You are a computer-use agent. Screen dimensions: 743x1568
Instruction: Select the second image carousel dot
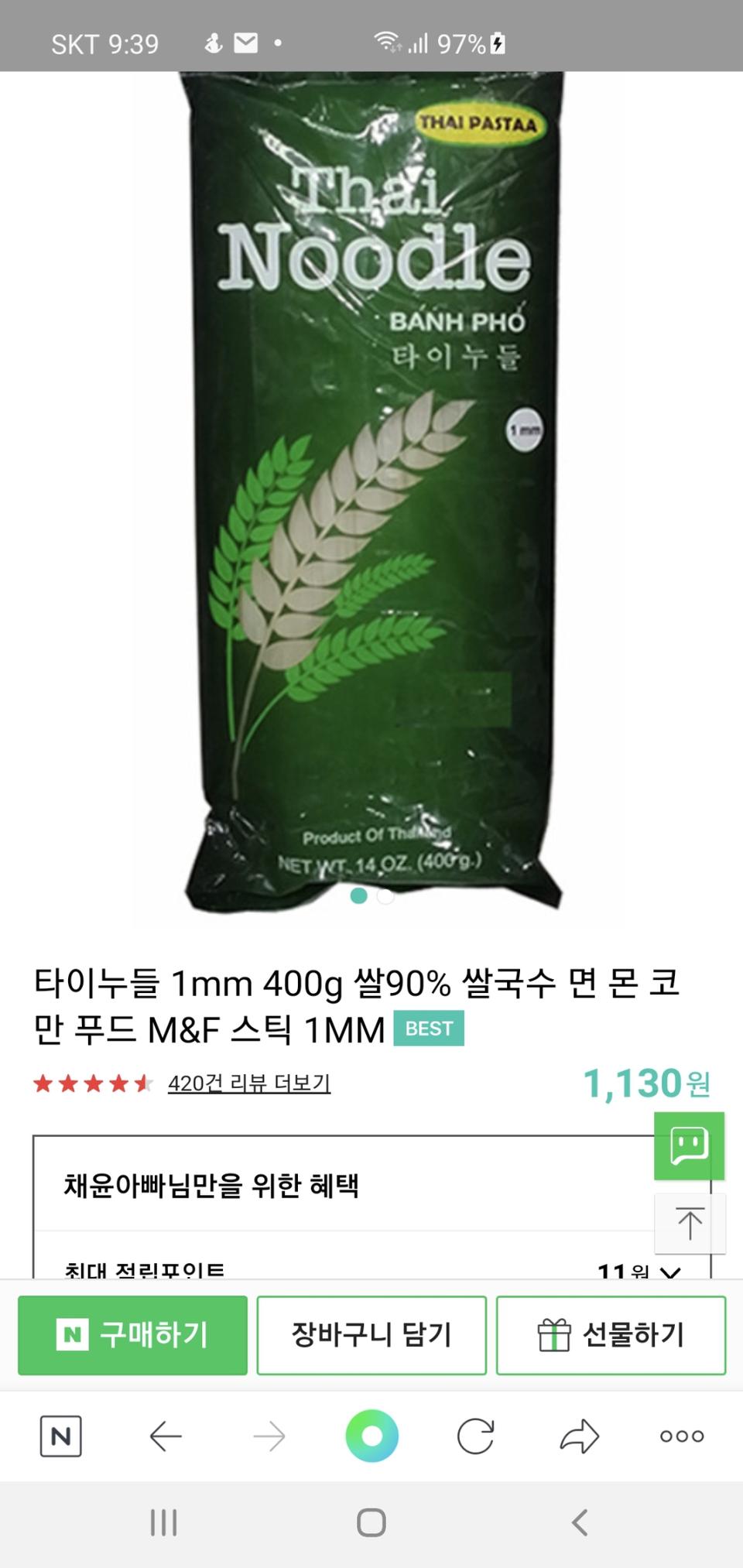384,896
